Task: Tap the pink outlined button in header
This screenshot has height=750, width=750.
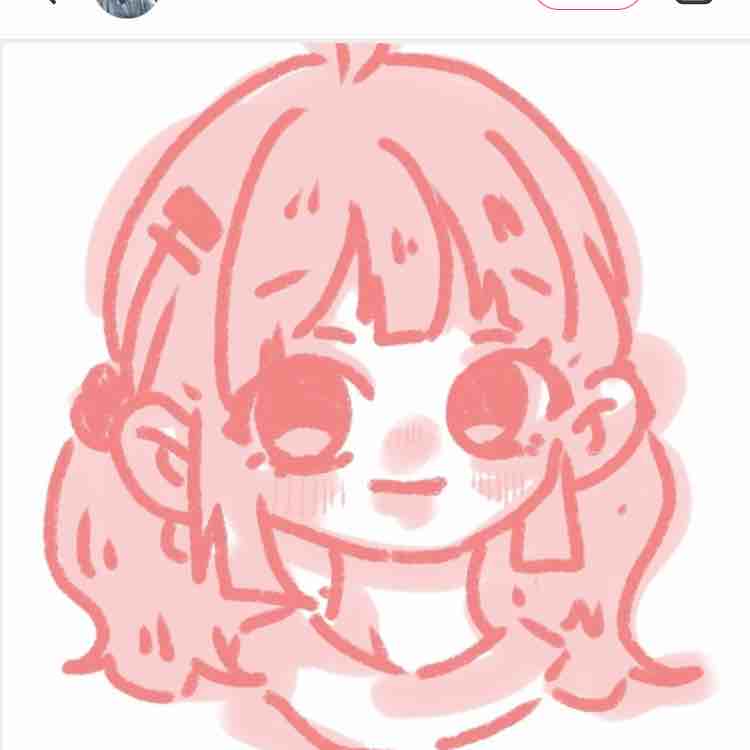Action: tap(588, 3)
